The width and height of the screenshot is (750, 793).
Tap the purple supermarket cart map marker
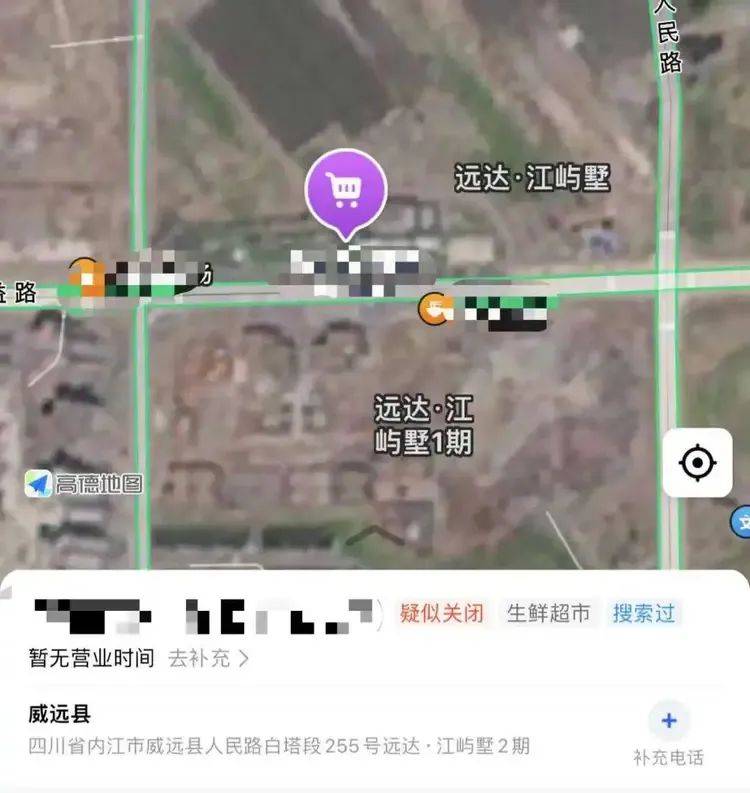coord(345,189)
